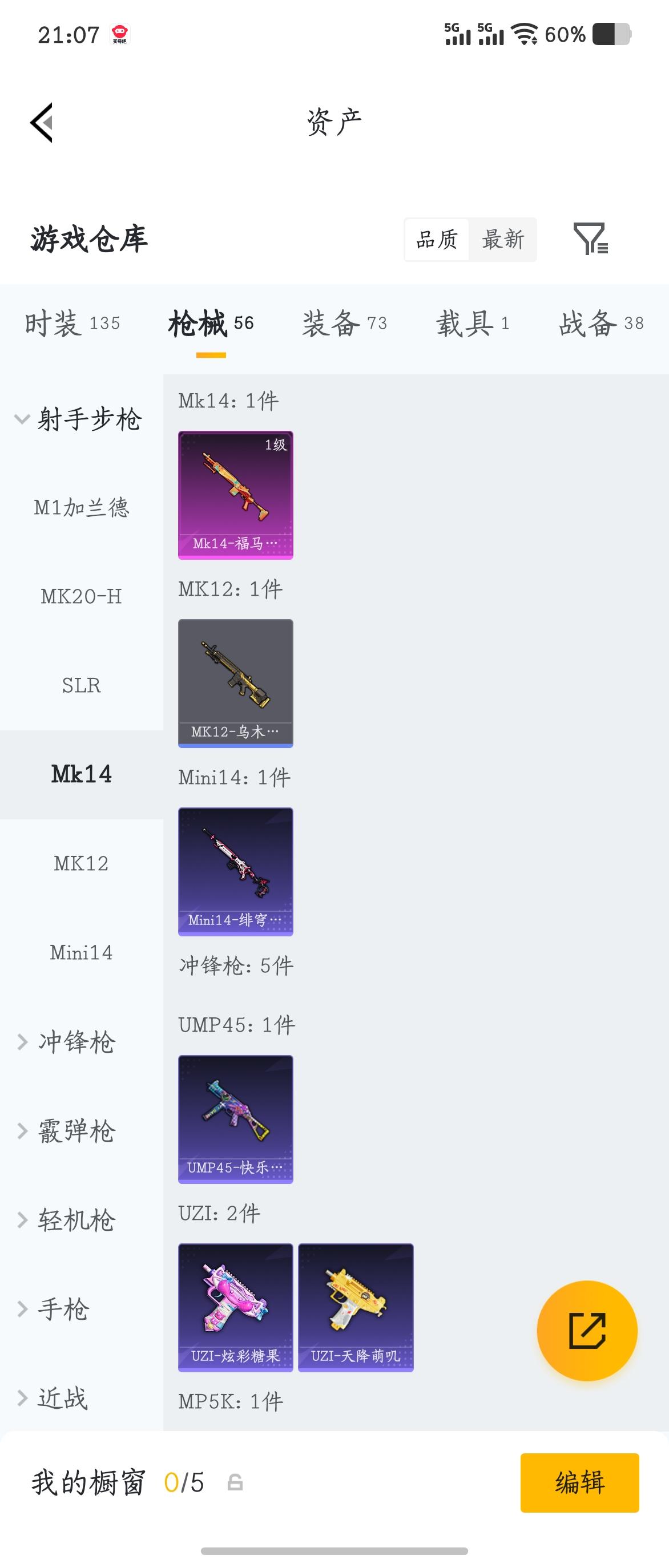Image resolution: width=669 pixels, height=1568 pixels.
Task: Expand the 冲锋枪 category
Action: (x=76, y=1041)
